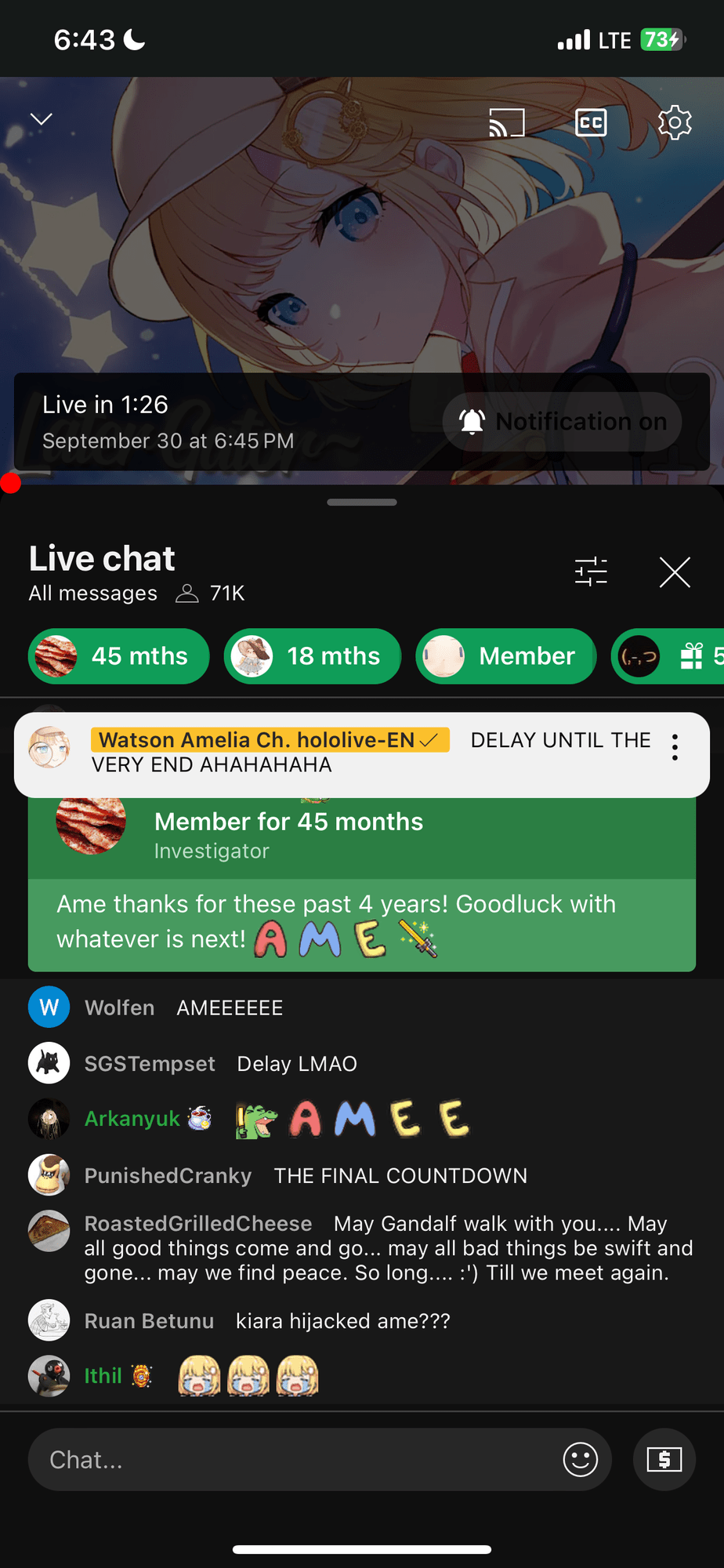Send a Super Chat with dollar icon
This screenshot has width=724, height=1568.
coord(664,1460)
